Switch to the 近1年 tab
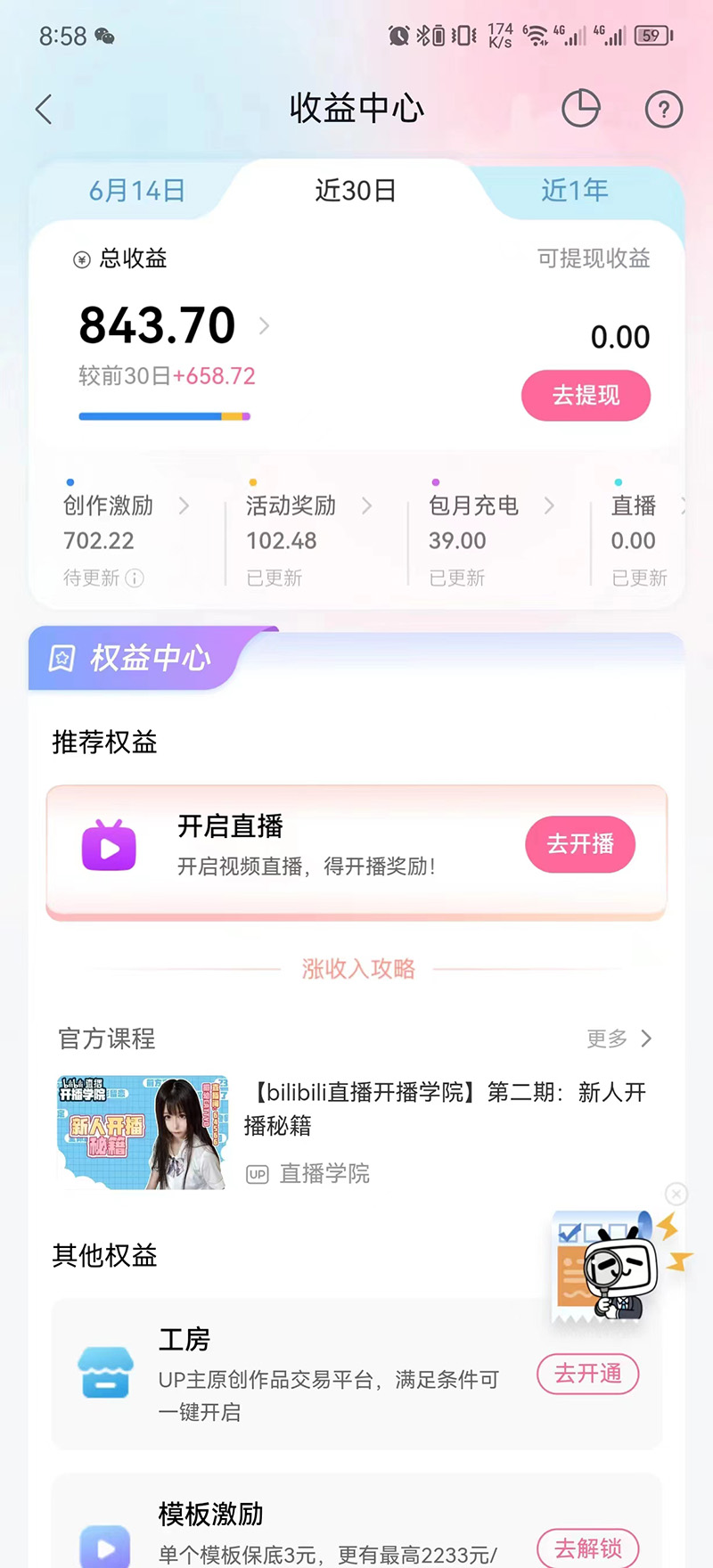713x1568 pixels. pos(575,191)
